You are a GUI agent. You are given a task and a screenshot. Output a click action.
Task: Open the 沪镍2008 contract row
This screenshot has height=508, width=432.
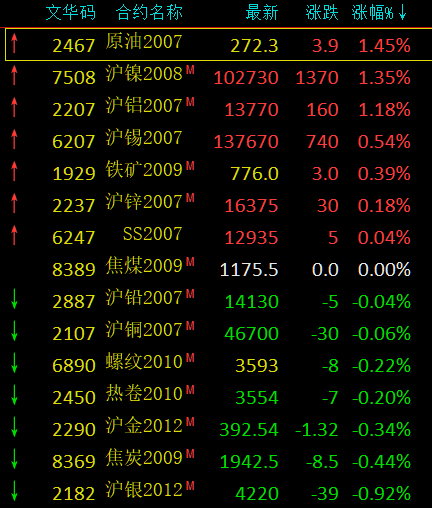(x=216, y=77)
